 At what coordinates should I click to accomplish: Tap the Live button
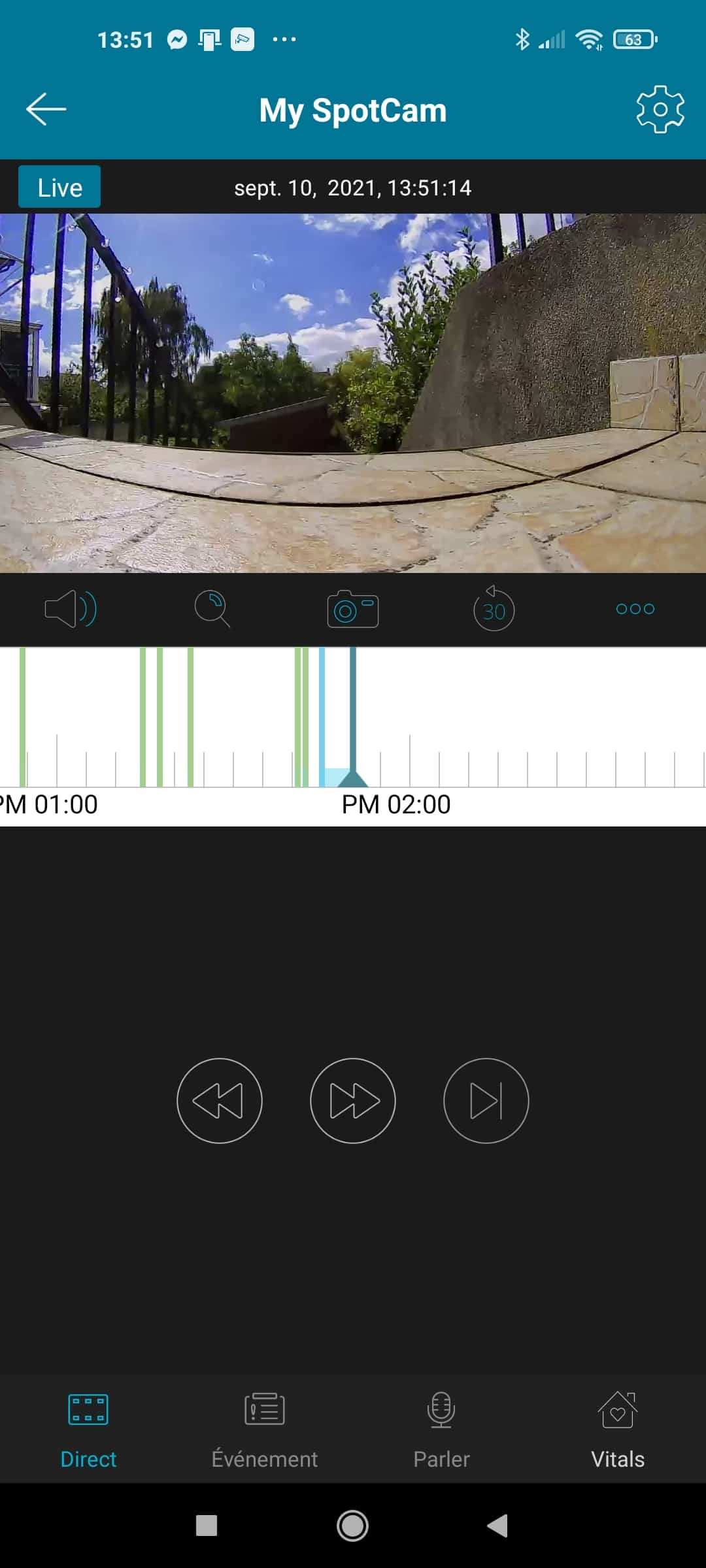(59, 187)
